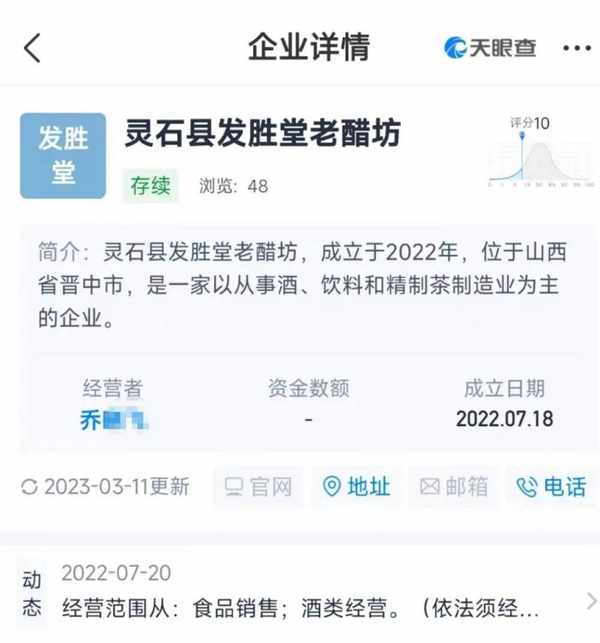Tap the 电话 phone button
Viewport: 600px width, 643px height.
coord(551,487)
